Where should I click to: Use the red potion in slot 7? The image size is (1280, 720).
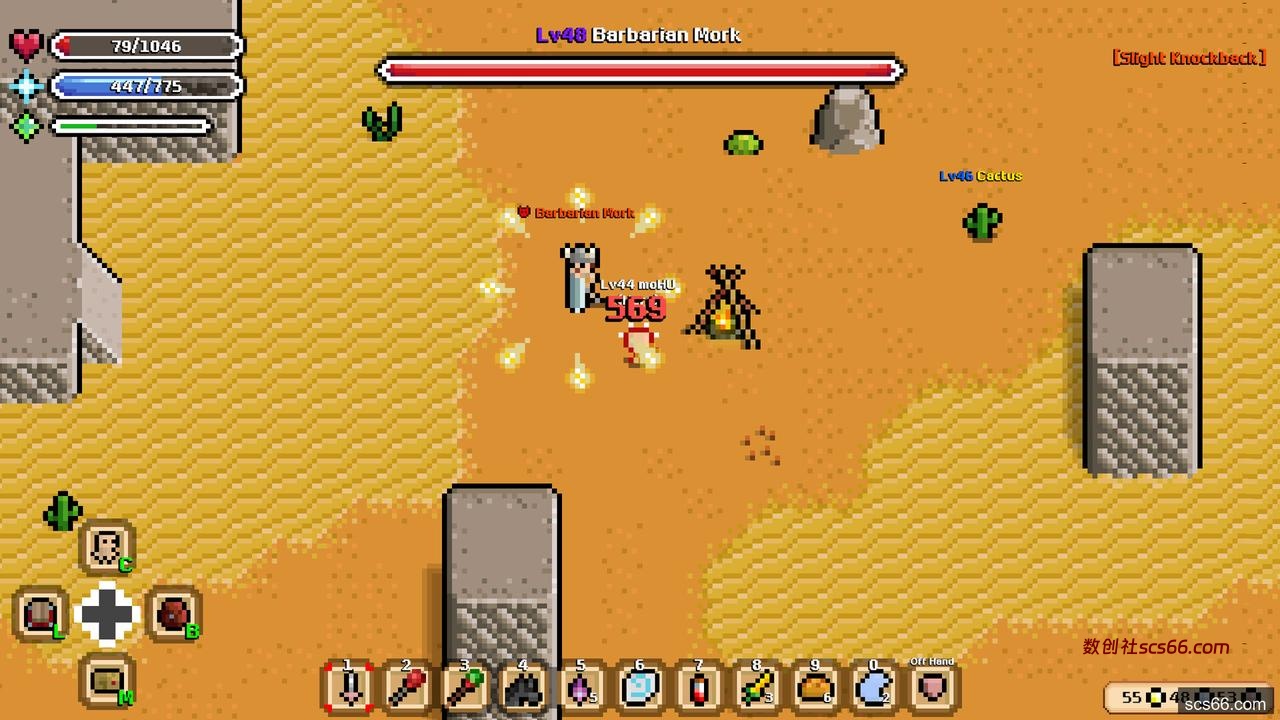point(699,688)
